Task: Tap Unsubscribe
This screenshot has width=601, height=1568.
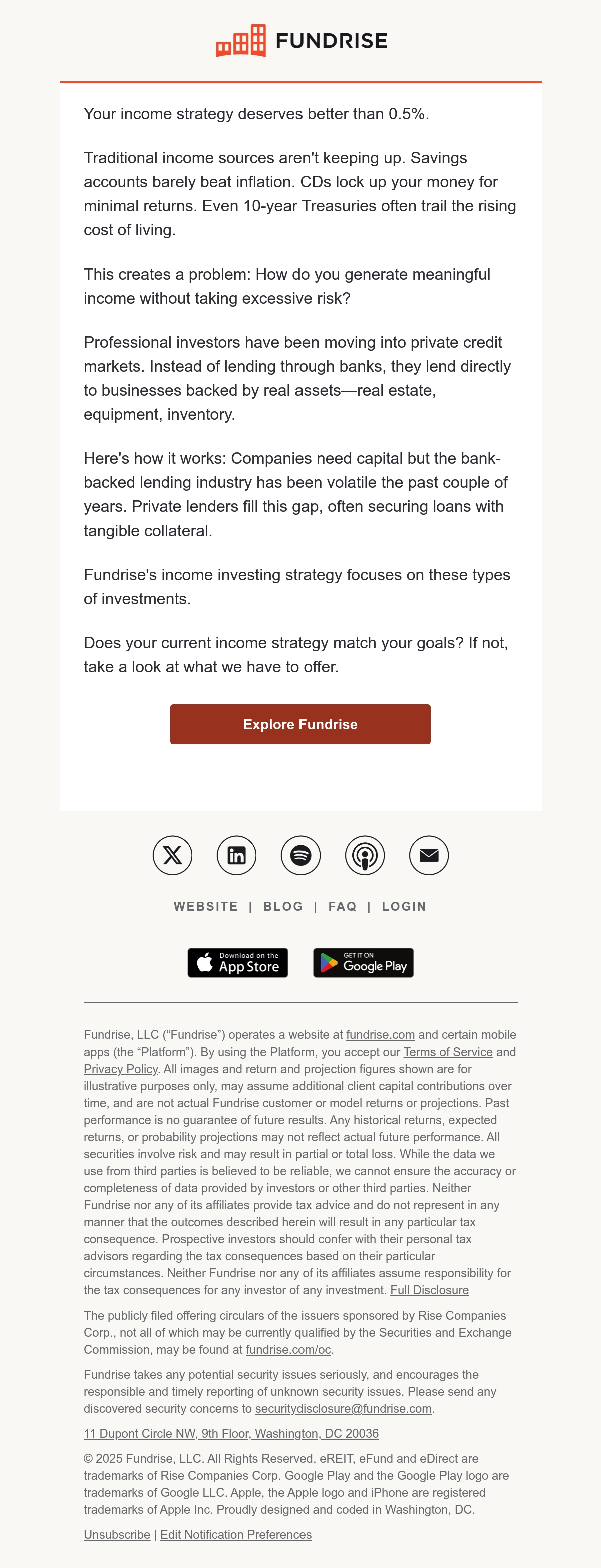Action: [117, 1535]
